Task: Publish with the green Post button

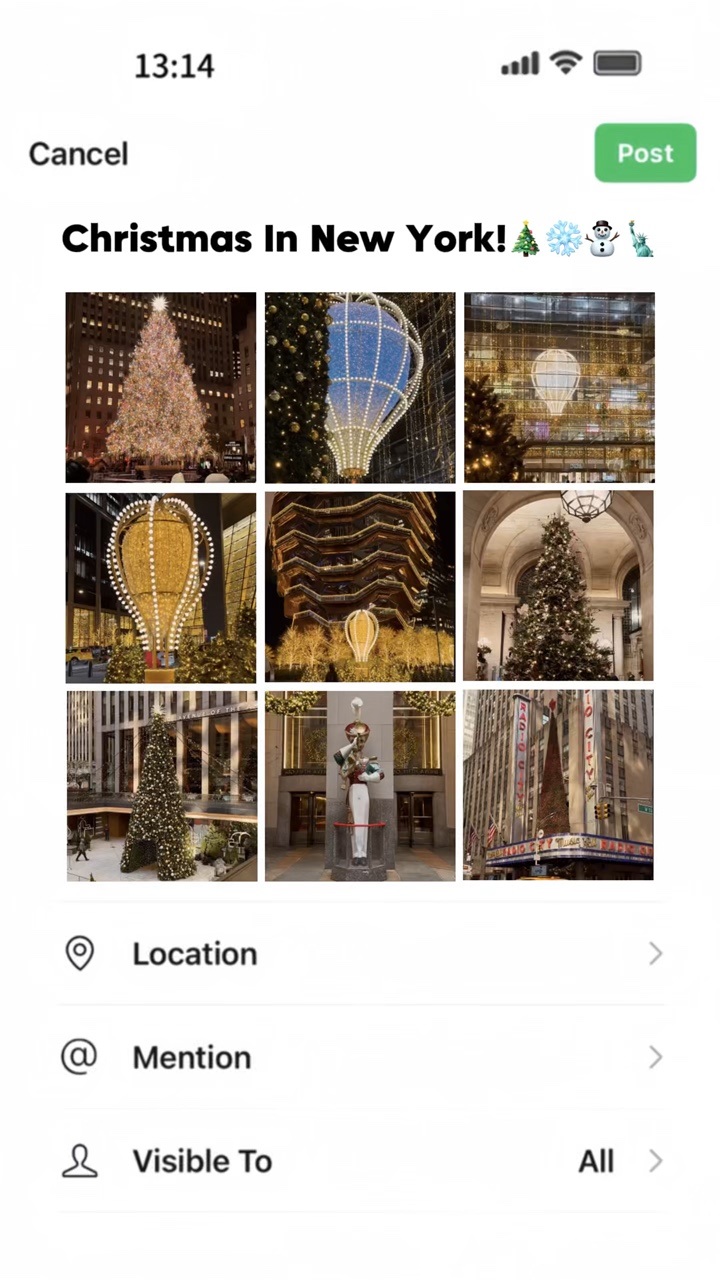Action: coord(645,153)
